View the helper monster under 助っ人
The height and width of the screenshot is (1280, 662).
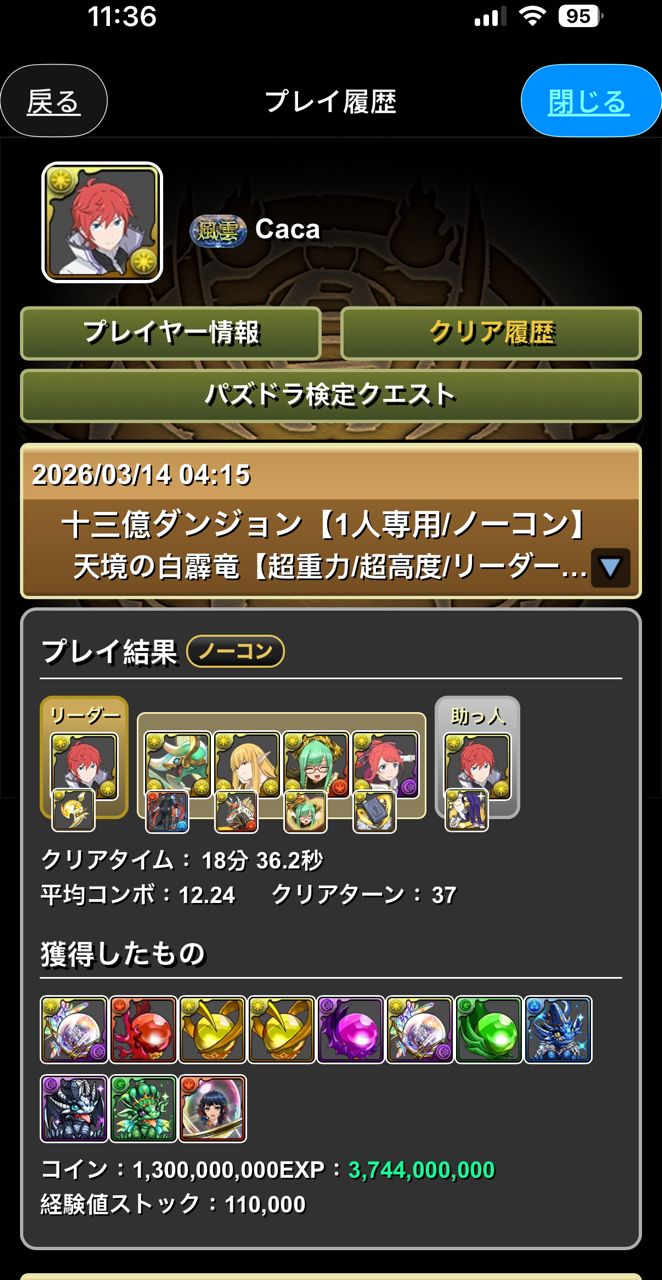pos(478,765)
